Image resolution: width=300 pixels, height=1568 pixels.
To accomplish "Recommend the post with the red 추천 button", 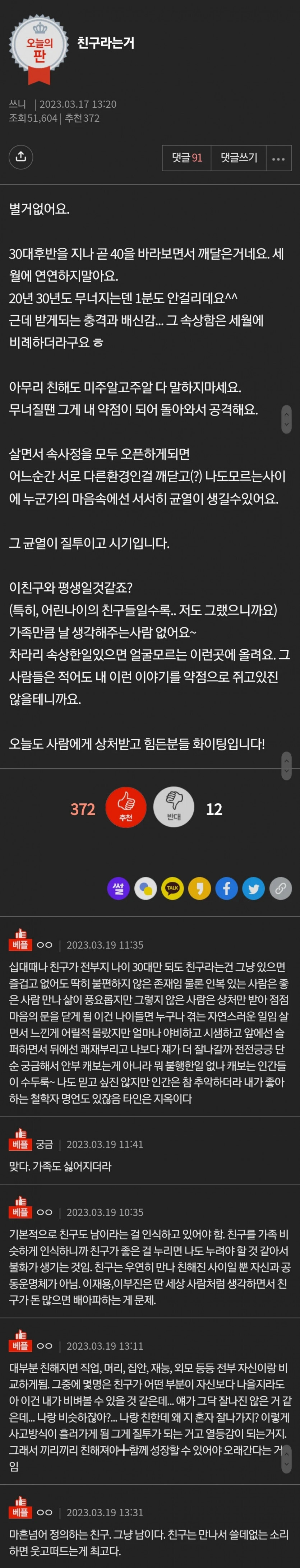I will click(125, 808).
